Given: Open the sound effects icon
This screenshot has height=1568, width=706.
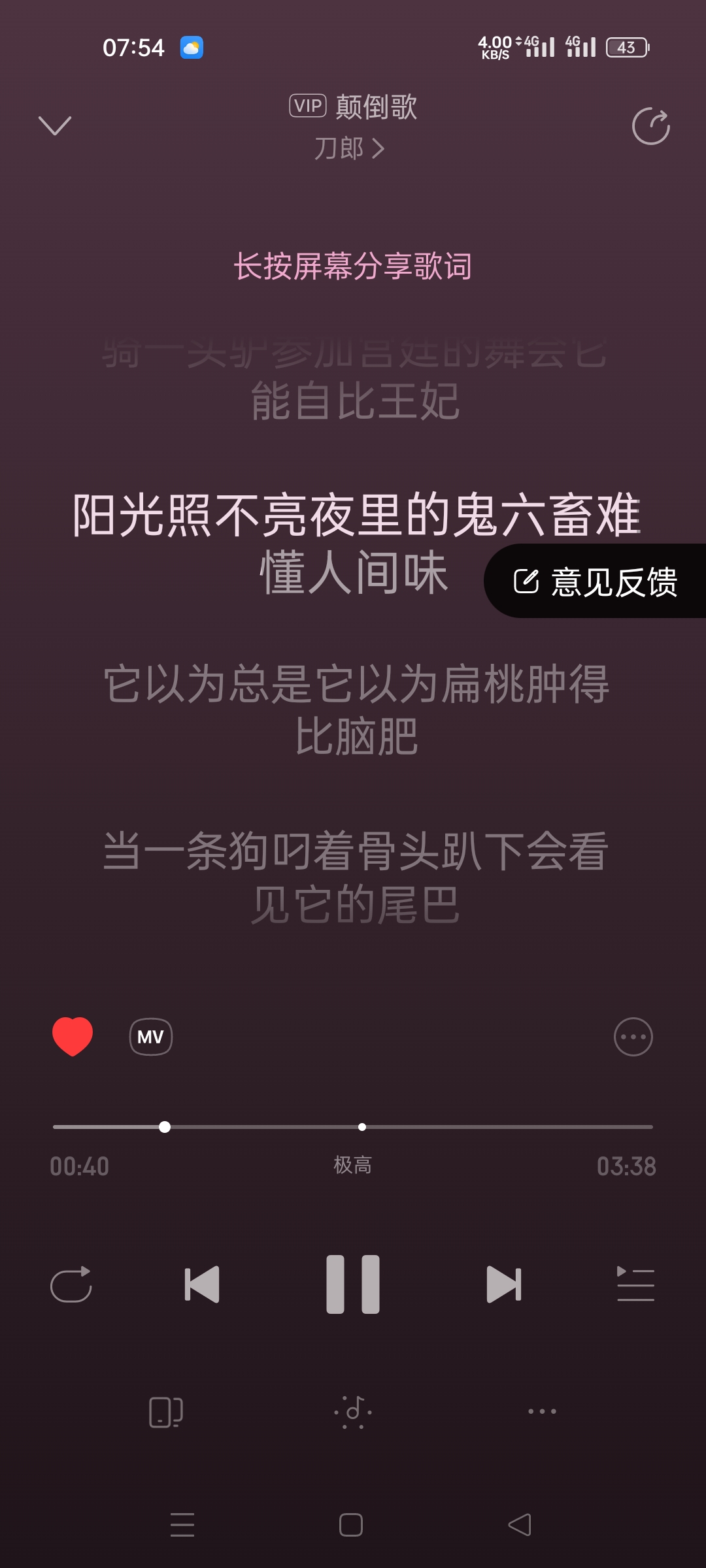Looking at the screenshot, I should click(x=353, y=1412).
